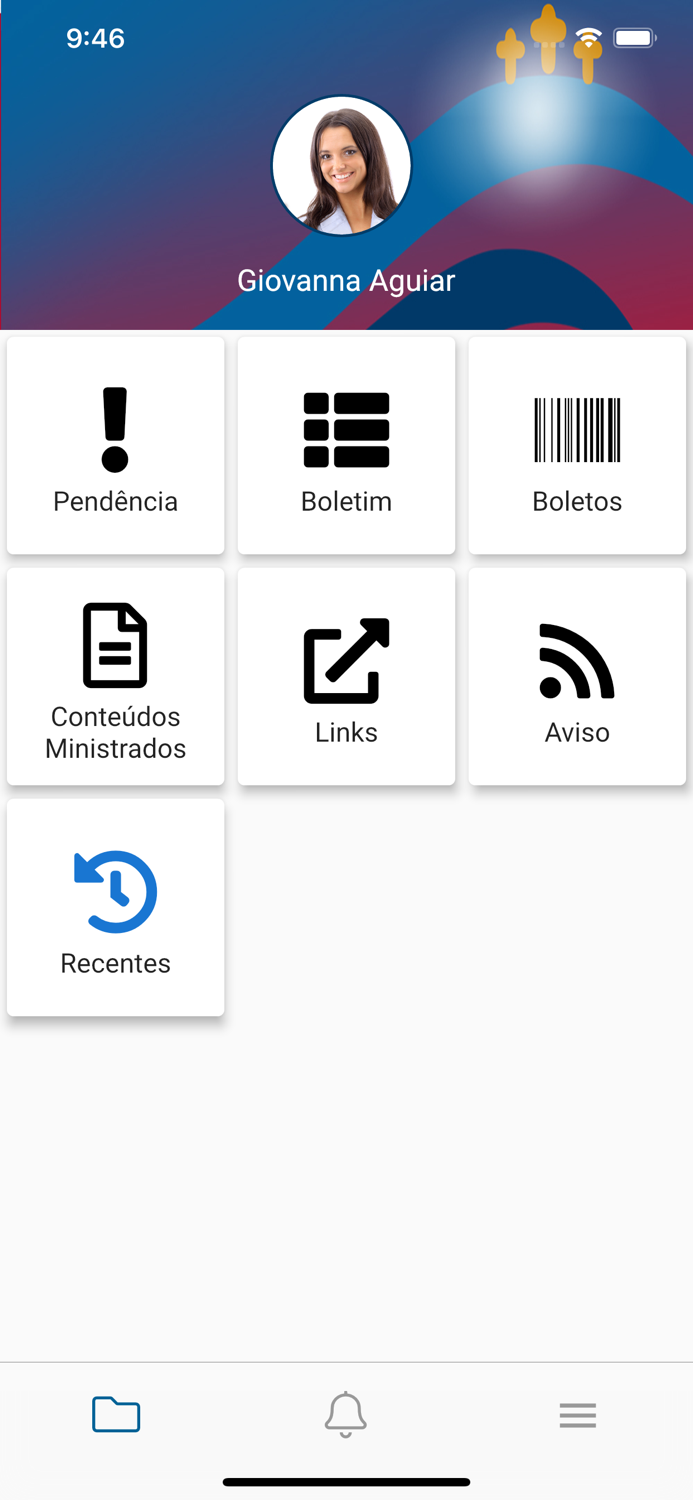This screenshot has height=1500, width=693.
Task: Tap Giovanna Aguiar's profile photo
Action: pos(342,166)
